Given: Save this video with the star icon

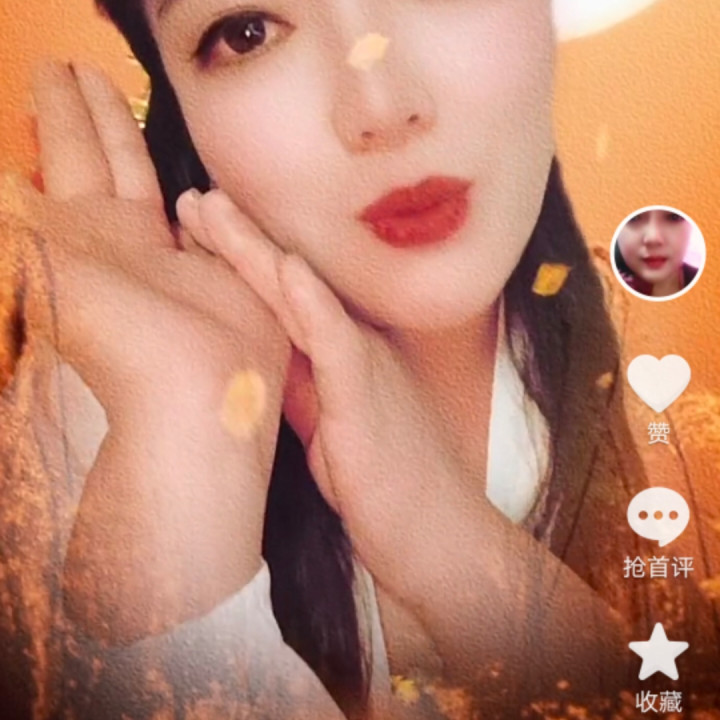Looking at the screenshot, I should tap(658, 652).
